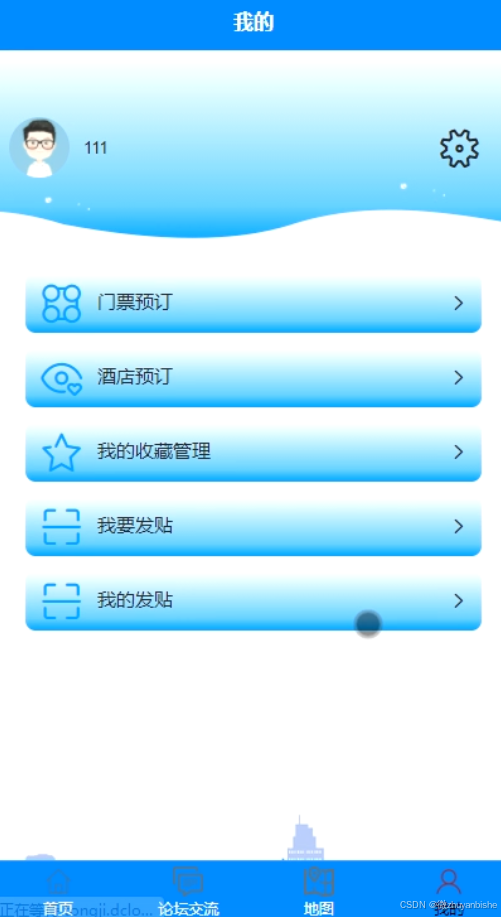Screen dimensions: 501x917
Task: Open the 门票预订 row
Action: [253, 304]
